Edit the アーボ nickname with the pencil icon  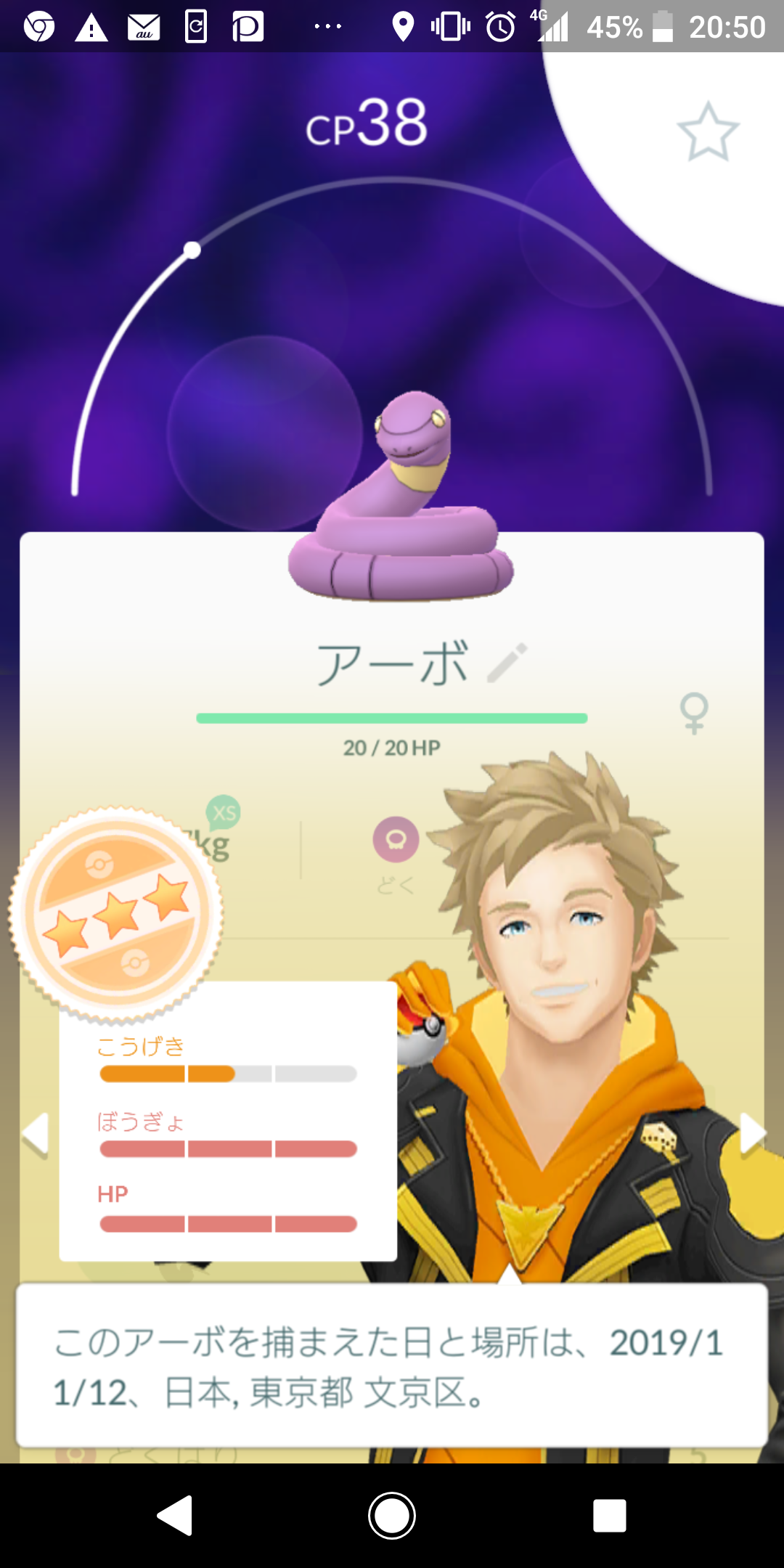click(x=507, y=663)
